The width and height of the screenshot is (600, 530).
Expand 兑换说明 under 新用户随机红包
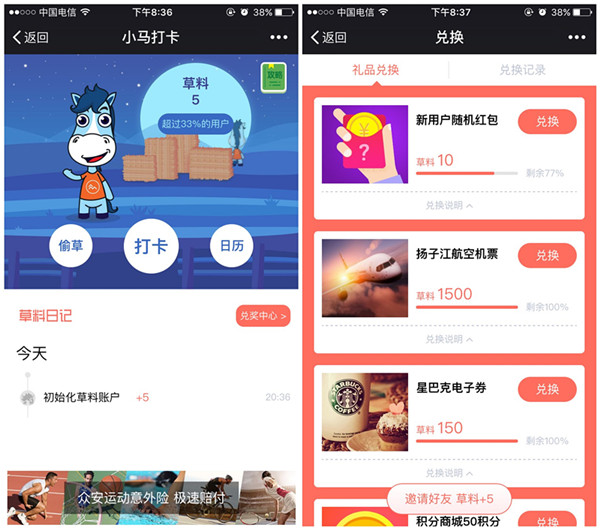(449, 205)
